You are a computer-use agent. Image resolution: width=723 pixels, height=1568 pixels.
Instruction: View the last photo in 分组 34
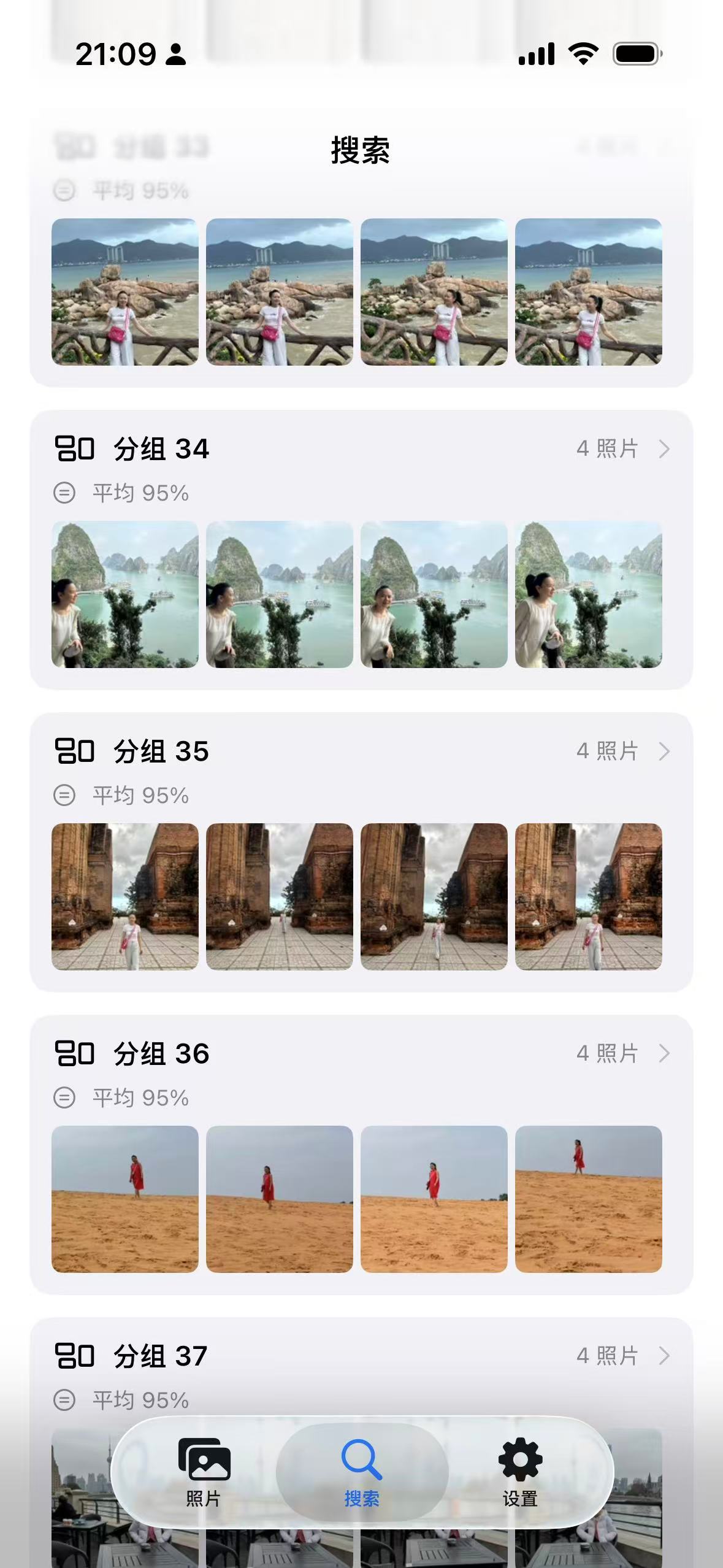[x=589, y=594]
